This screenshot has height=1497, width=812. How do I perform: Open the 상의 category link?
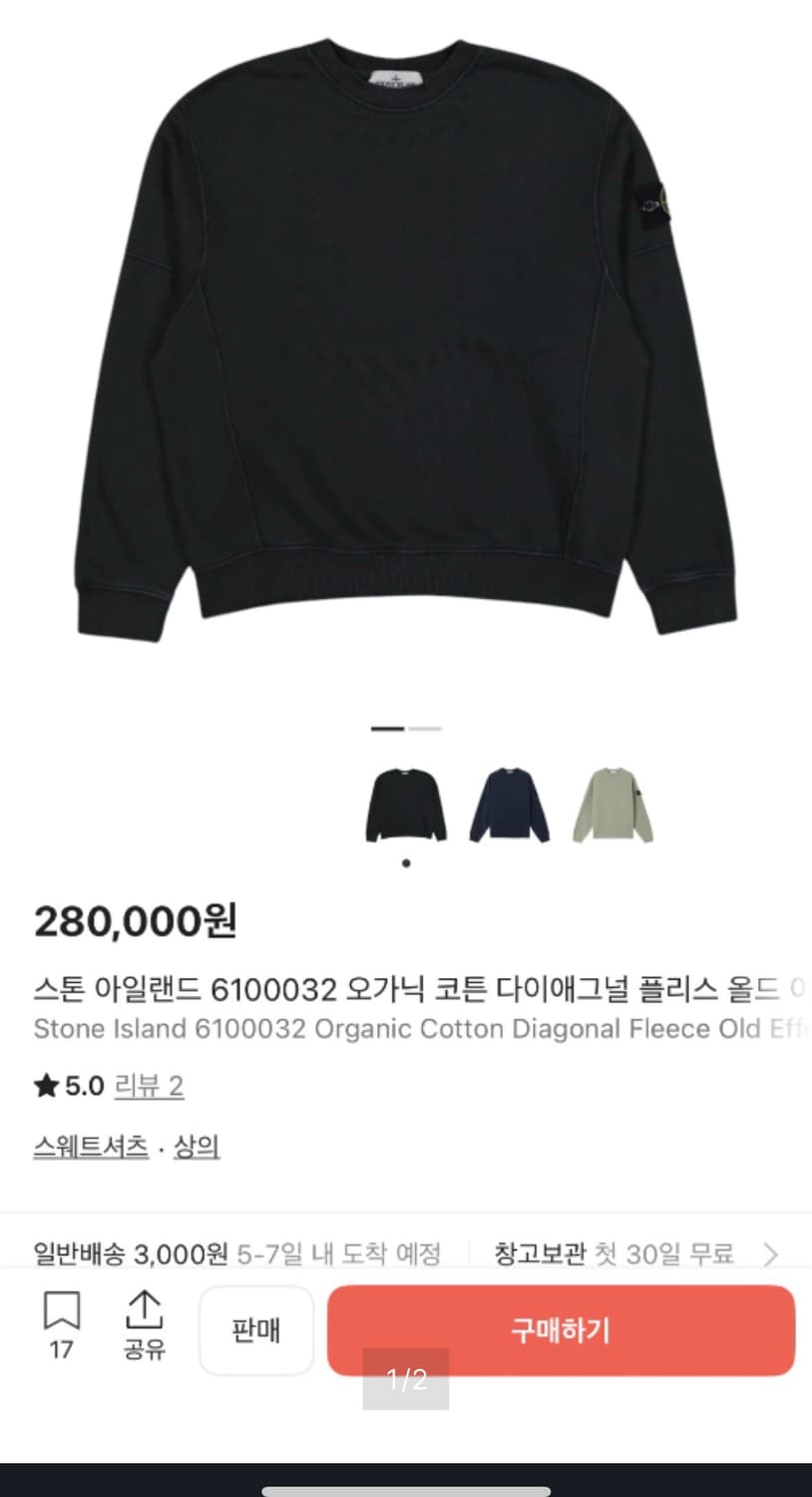pyautogui.click(x=197, y=1147)
